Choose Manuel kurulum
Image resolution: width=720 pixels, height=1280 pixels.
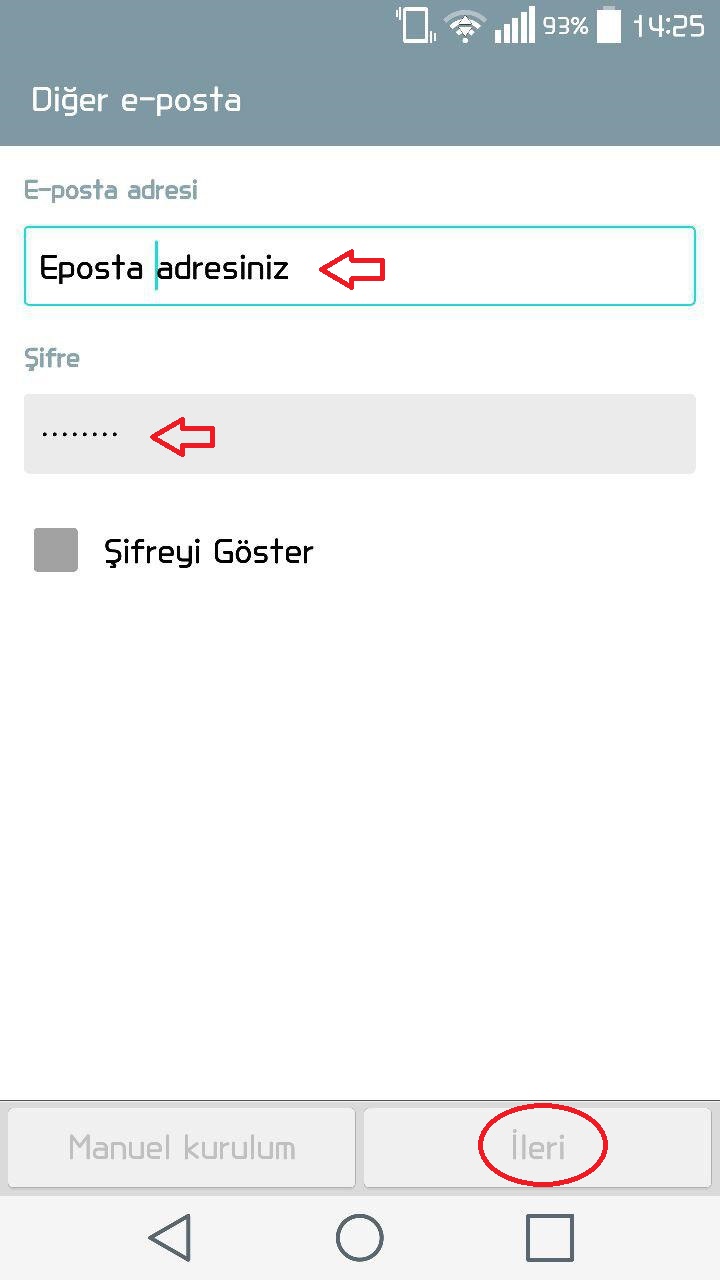(x=182, y=1147)
